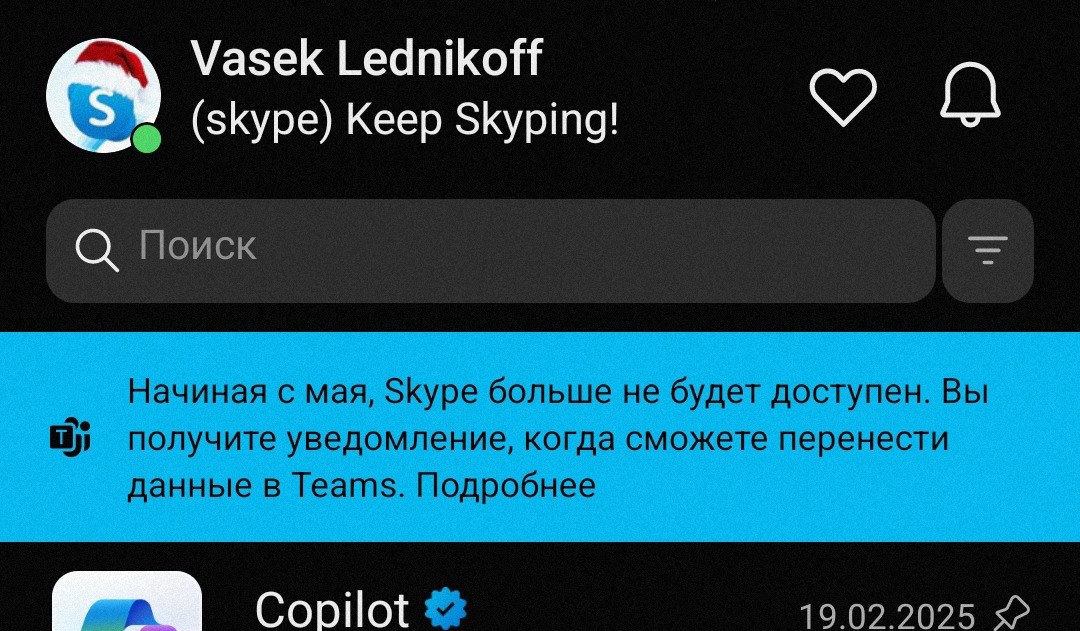Open the chat filter options
This screenshot has width=1080, height=631.
(987, 250)
